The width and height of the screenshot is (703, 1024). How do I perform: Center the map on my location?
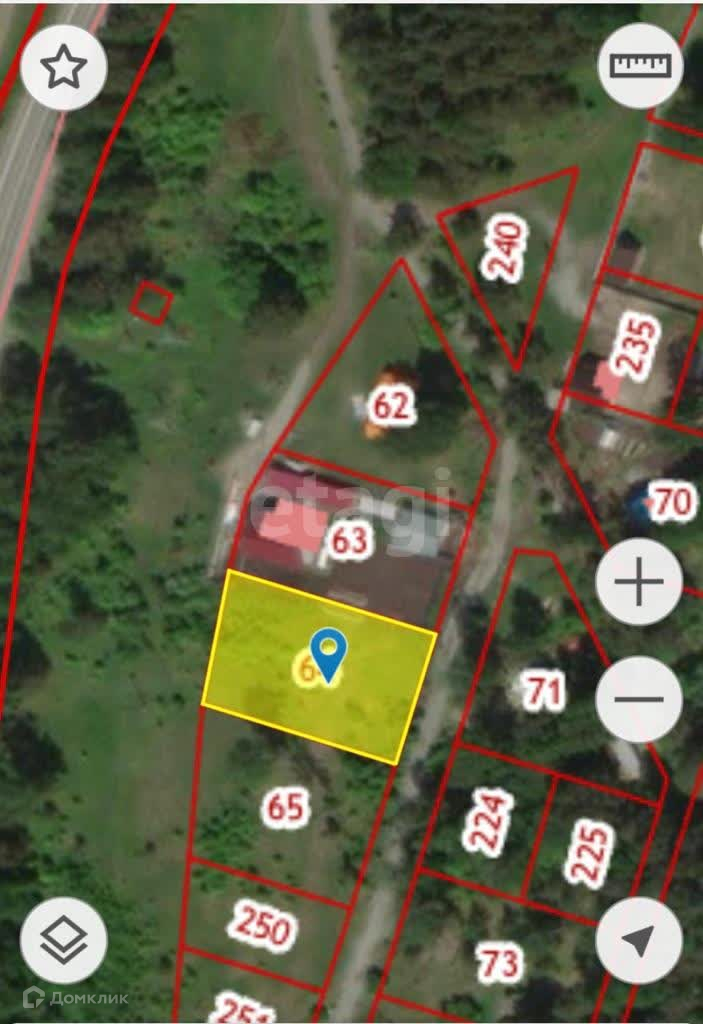point(639,940)
